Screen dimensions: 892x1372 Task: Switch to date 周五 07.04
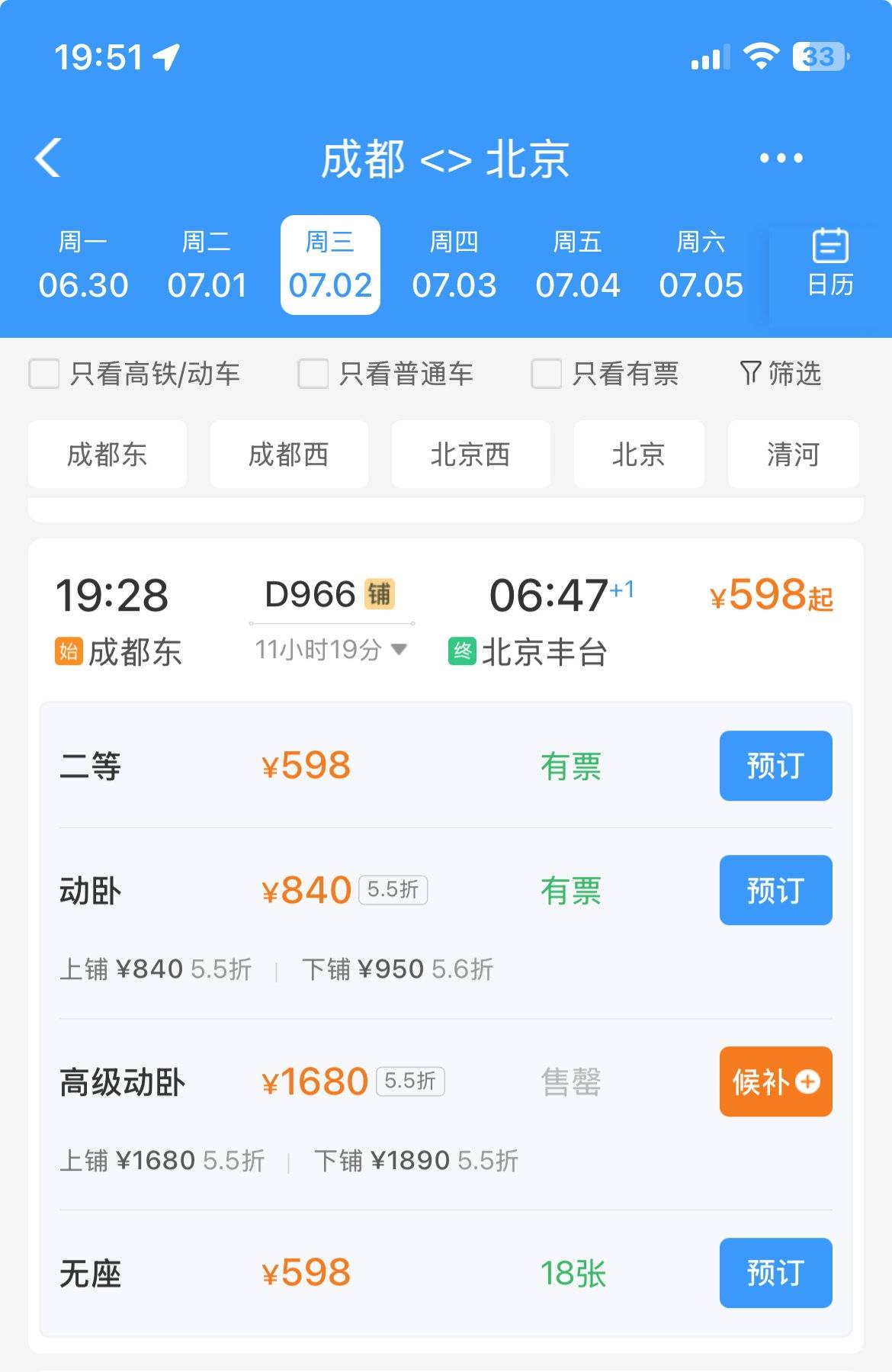click(577, 265)
